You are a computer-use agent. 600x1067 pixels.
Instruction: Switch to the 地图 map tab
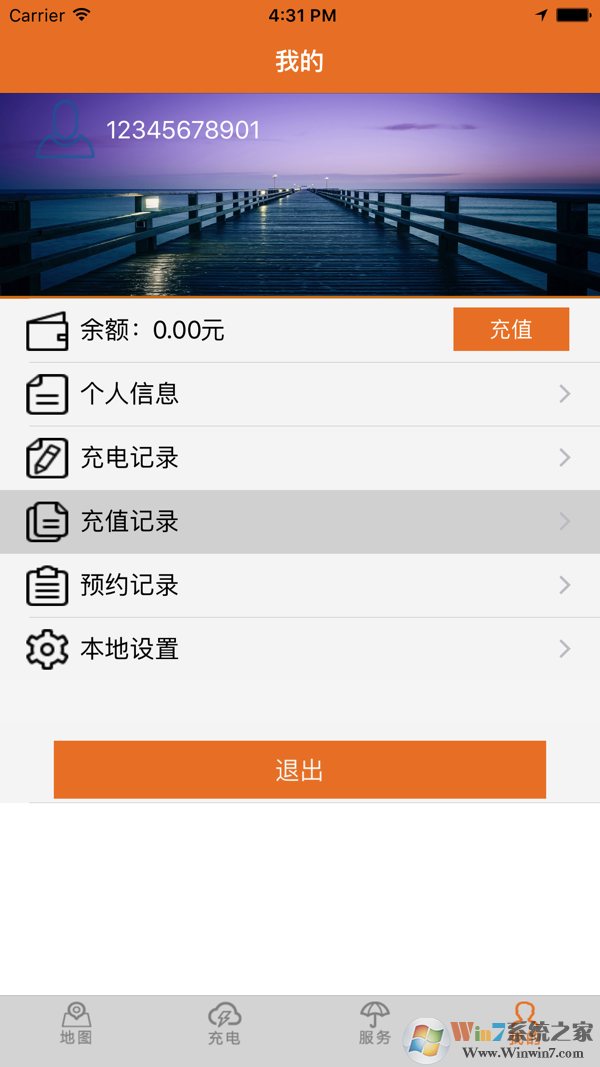tap(76, 1024)
